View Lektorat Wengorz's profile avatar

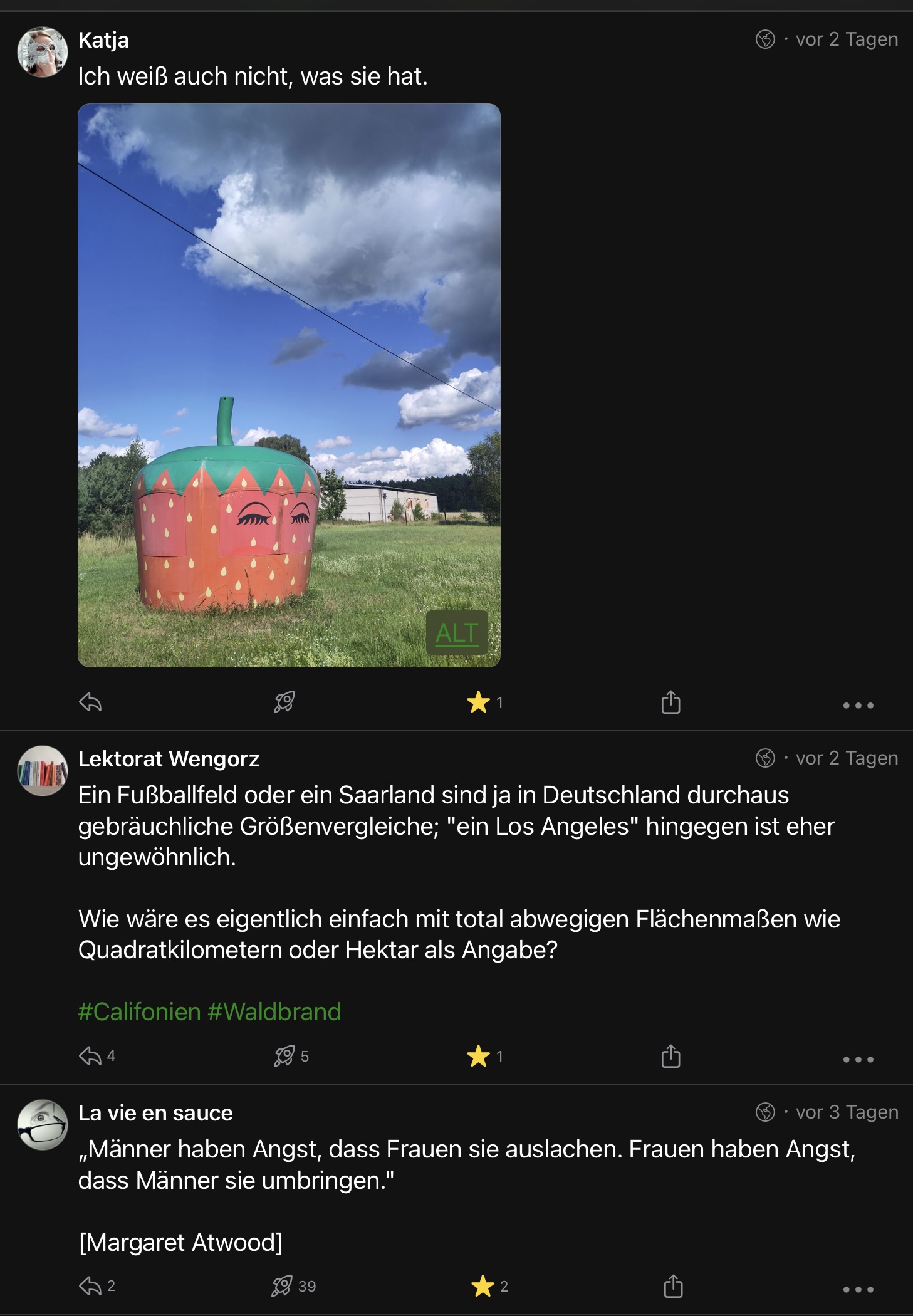pos(43,771)
